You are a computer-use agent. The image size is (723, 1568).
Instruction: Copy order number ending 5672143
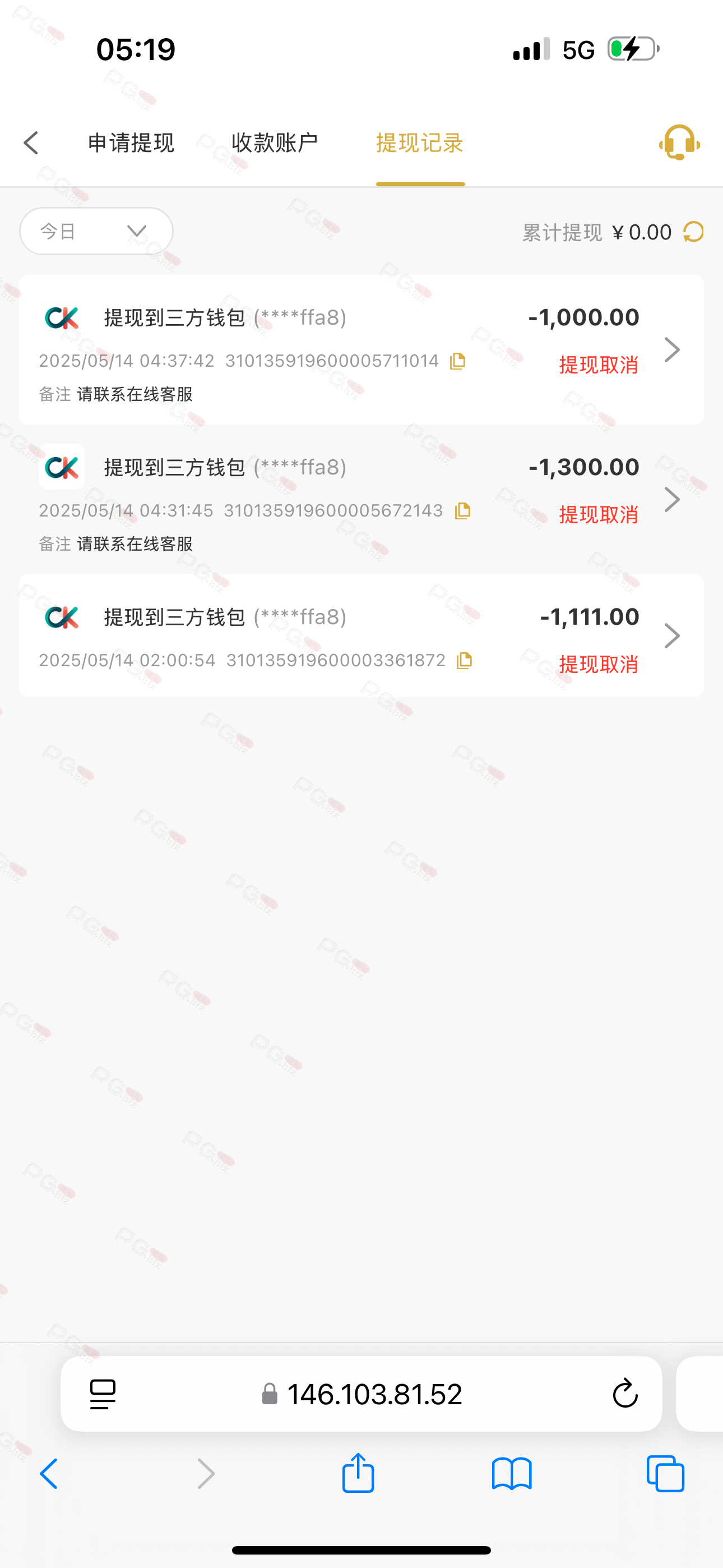pos(462,511)
